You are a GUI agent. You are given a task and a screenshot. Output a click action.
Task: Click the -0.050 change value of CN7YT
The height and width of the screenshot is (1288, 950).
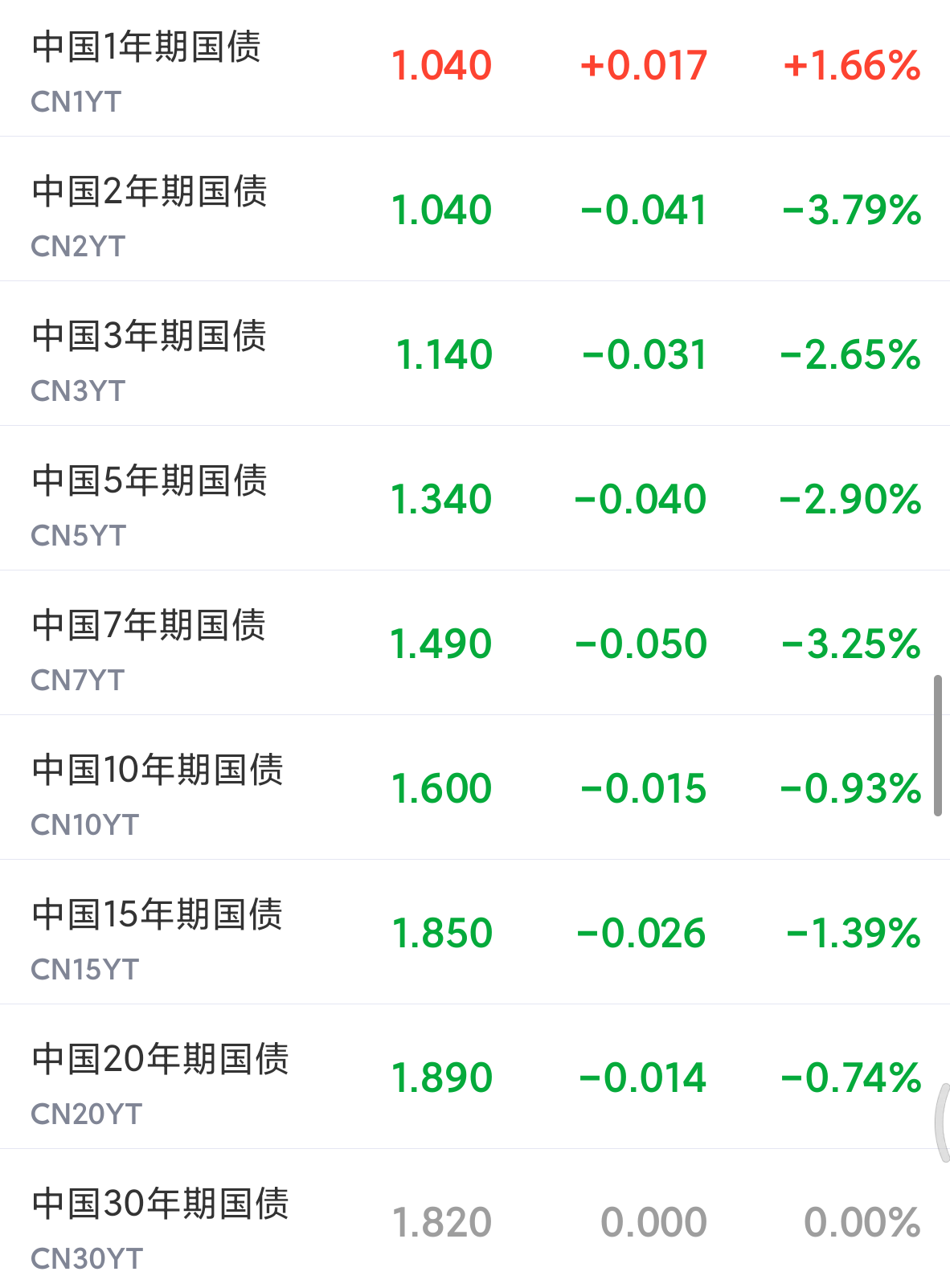pos(641,644)
